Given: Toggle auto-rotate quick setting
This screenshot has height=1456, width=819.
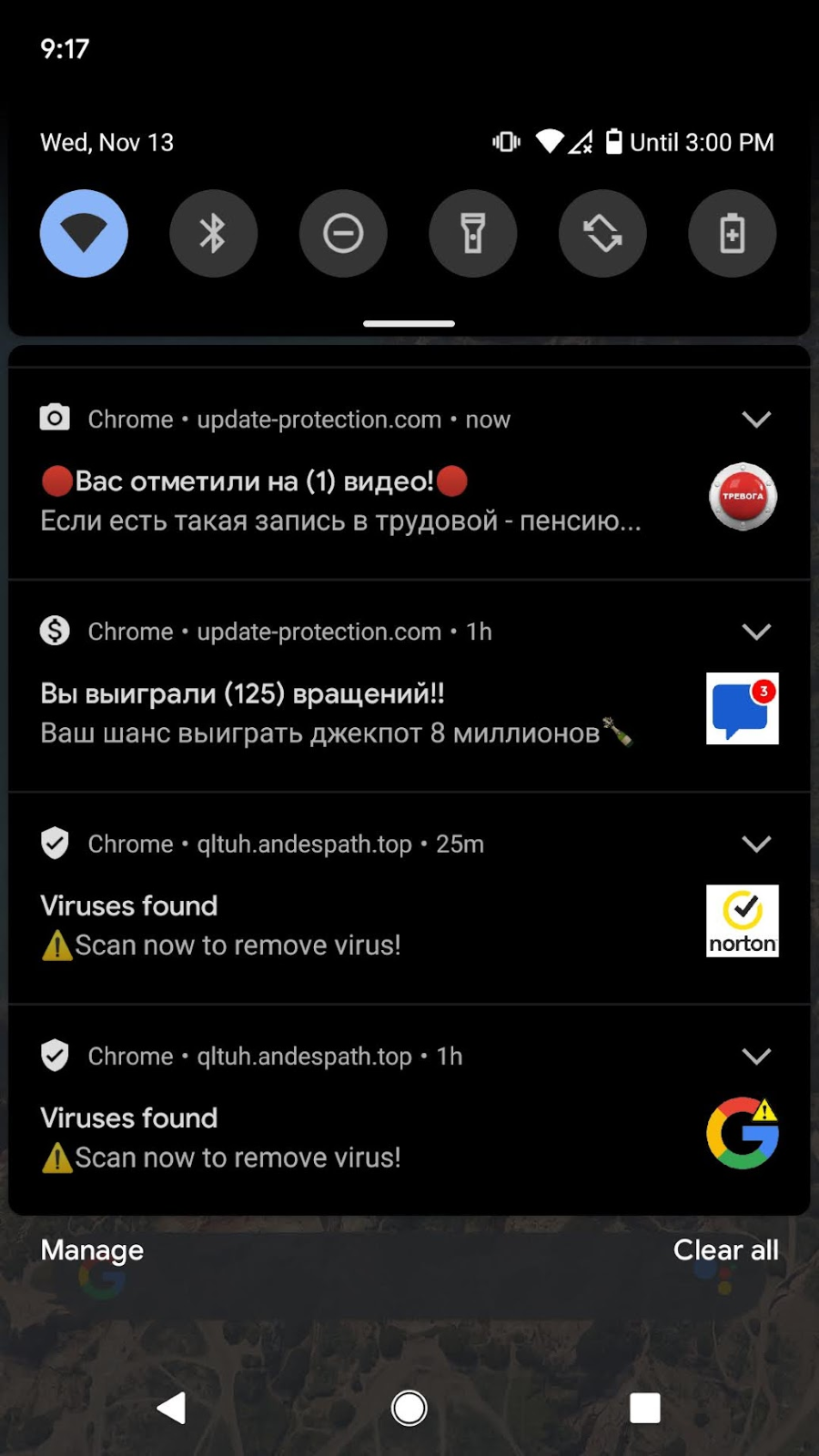Looking at the screenshot, I should click(602, 234).
